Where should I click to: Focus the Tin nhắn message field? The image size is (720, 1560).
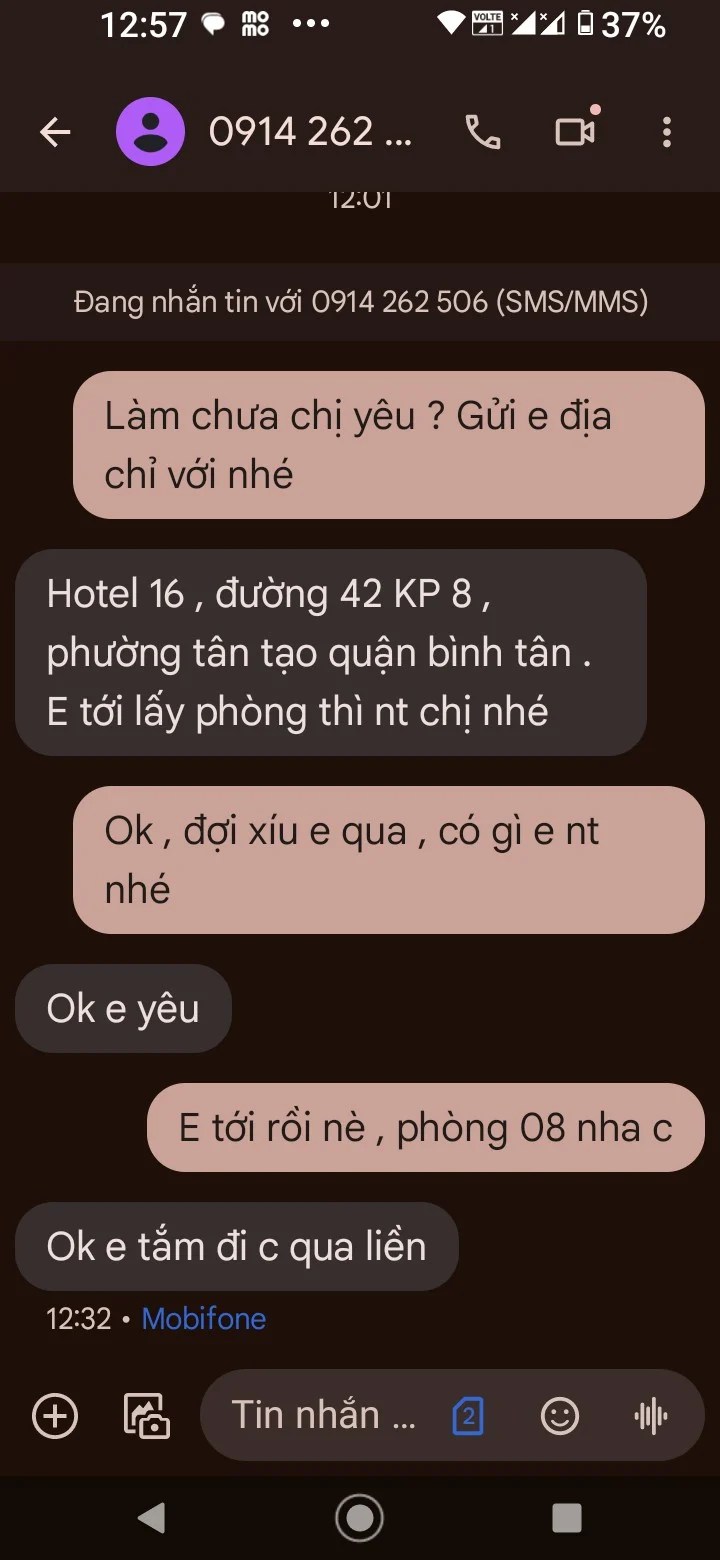322,1416
